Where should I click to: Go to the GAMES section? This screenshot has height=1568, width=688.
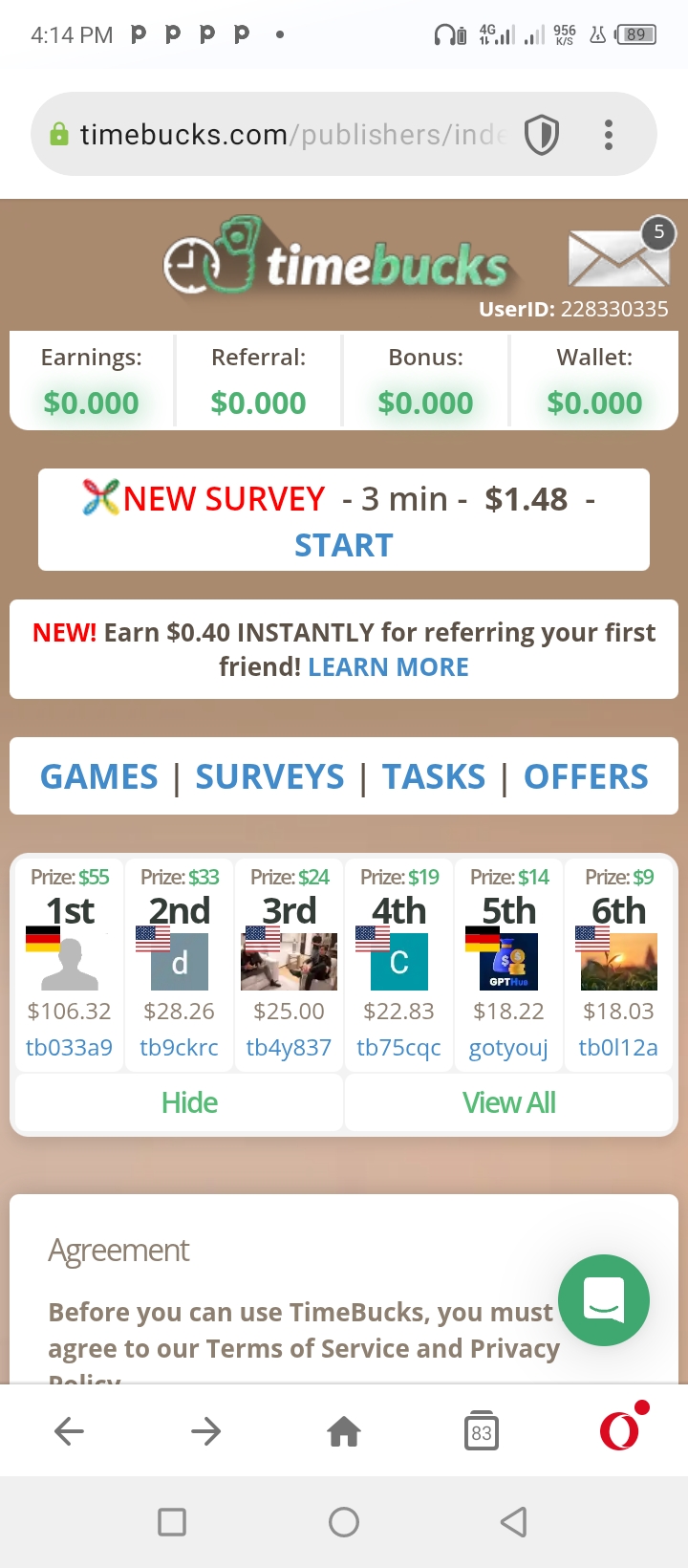pos(99,776)
